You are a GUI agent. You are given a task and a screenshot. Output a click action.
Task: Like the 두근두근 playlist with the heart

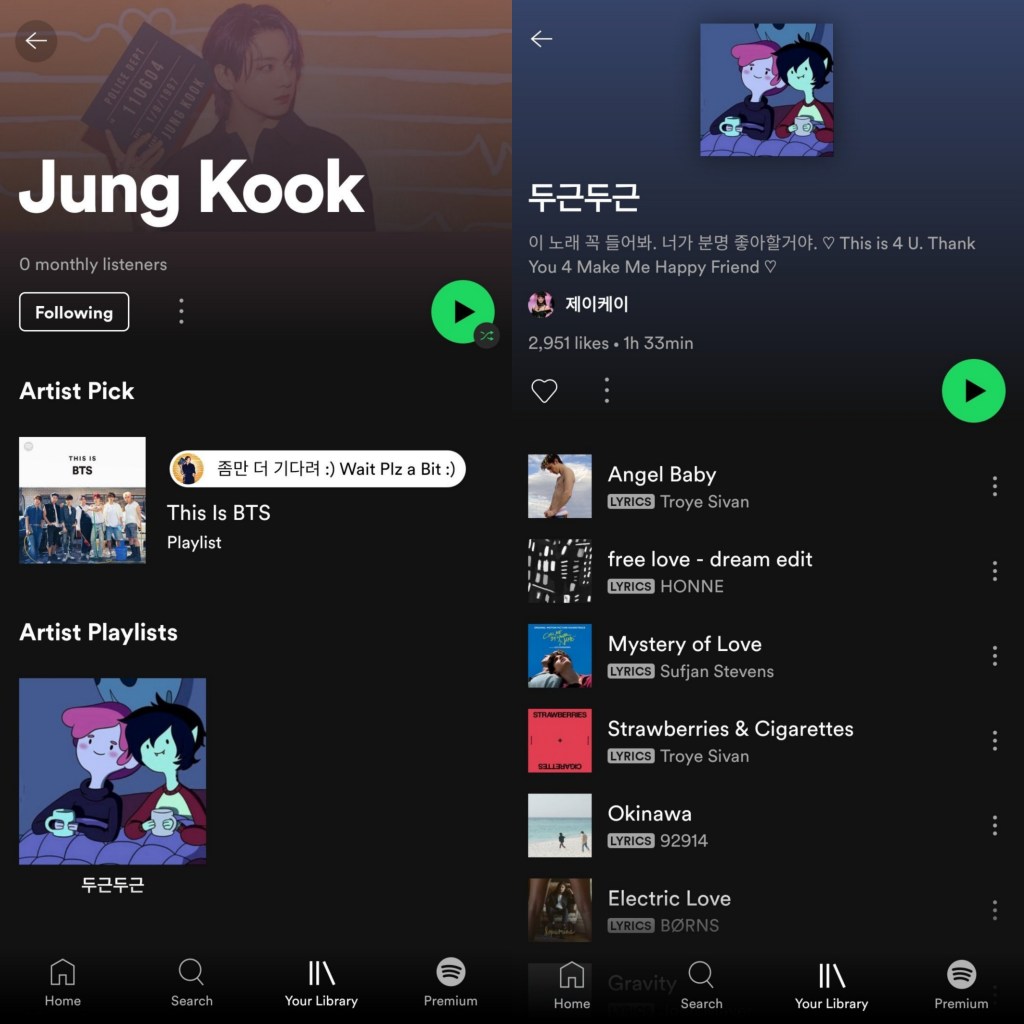click(544, 391)
